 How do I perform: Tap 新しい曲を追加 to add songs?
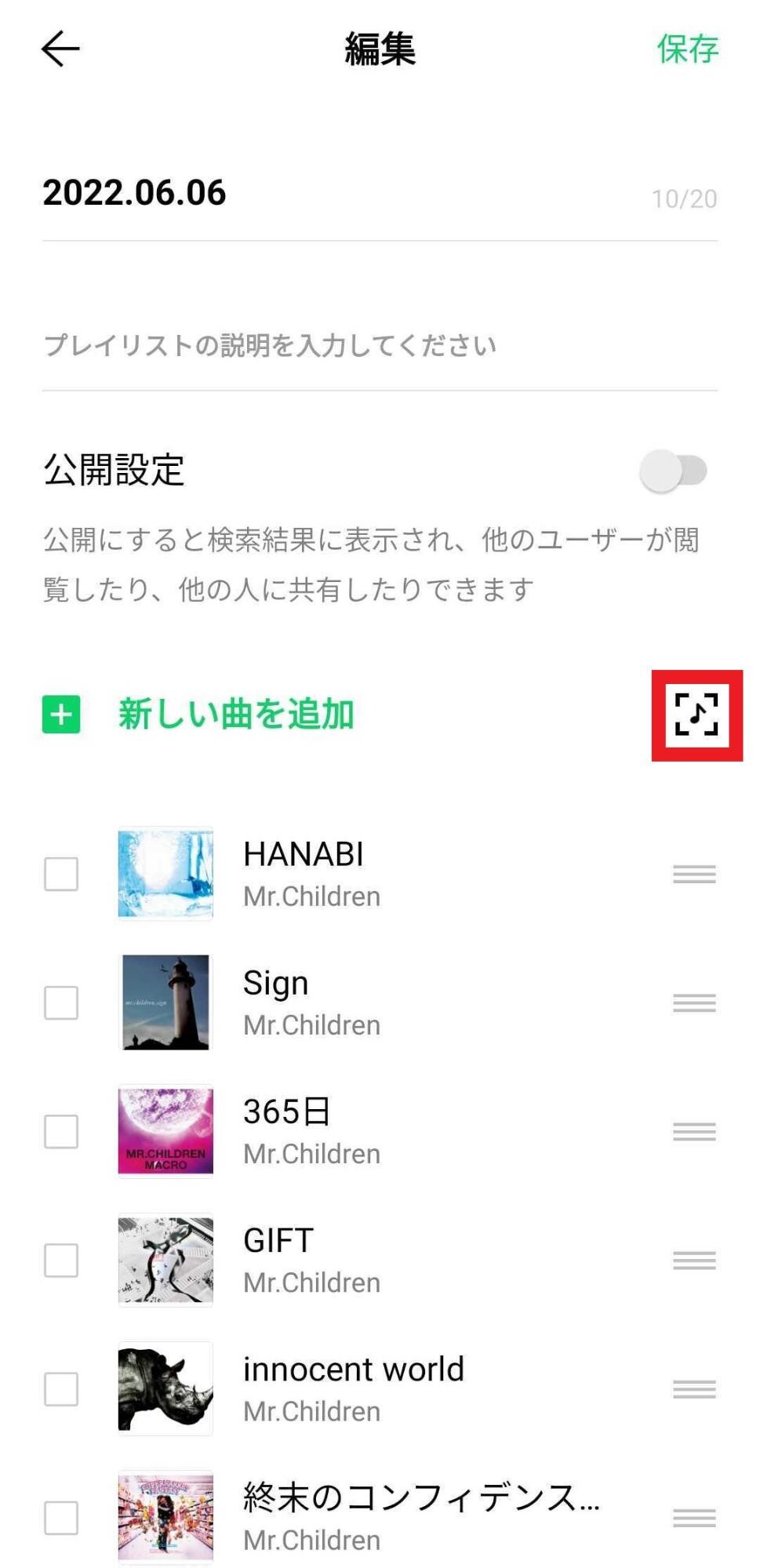tap(235, 715)
